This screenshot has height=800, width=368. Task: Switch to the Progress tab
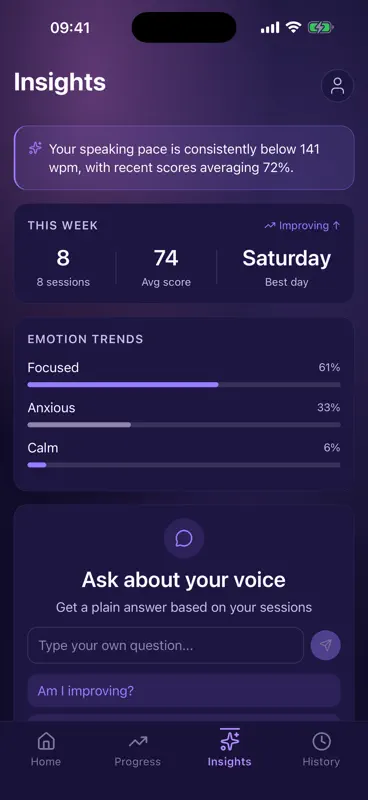138,749
